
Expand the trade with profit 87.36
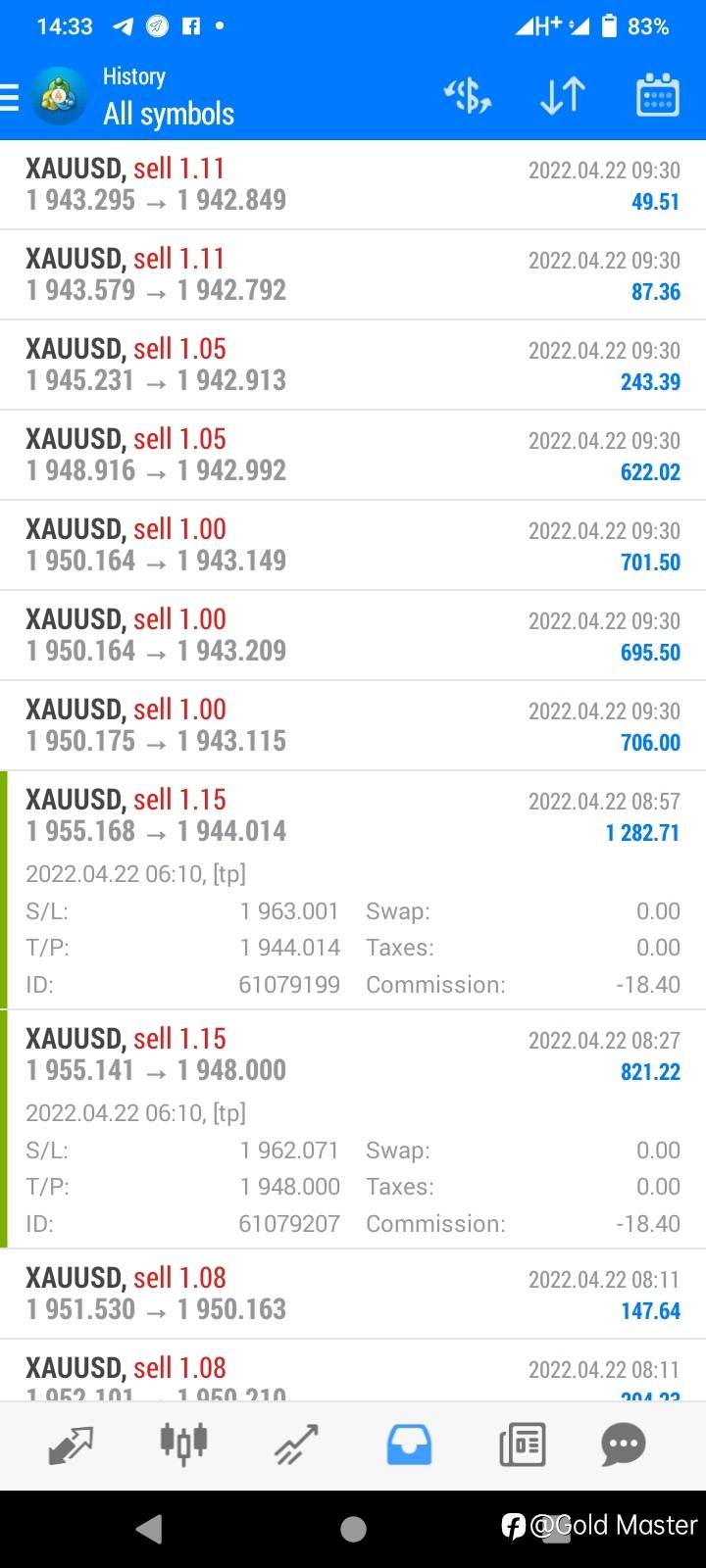coord(353,274)
